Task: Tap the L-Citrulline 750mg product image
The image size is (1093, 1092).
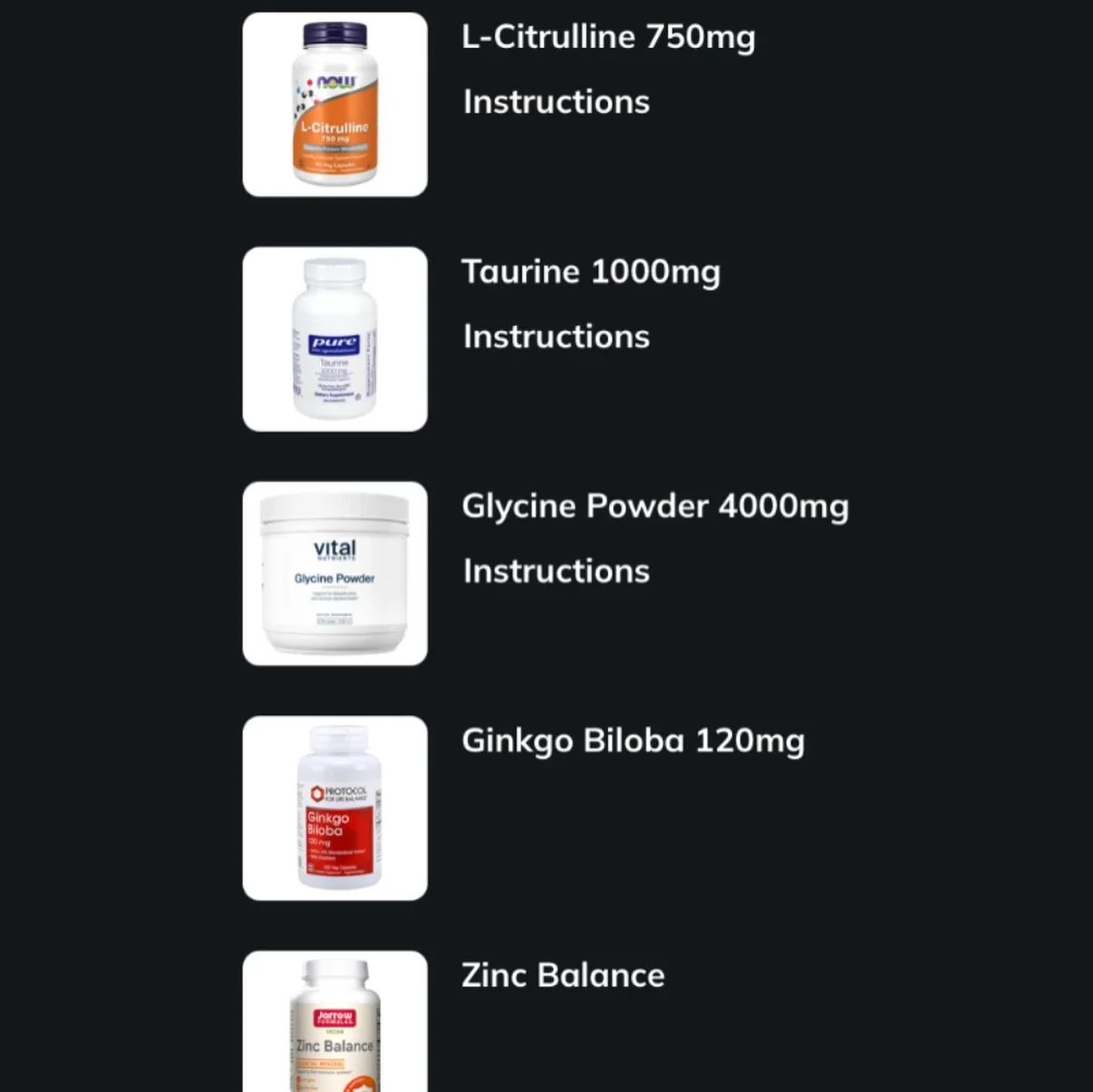Action: (334, 105)
